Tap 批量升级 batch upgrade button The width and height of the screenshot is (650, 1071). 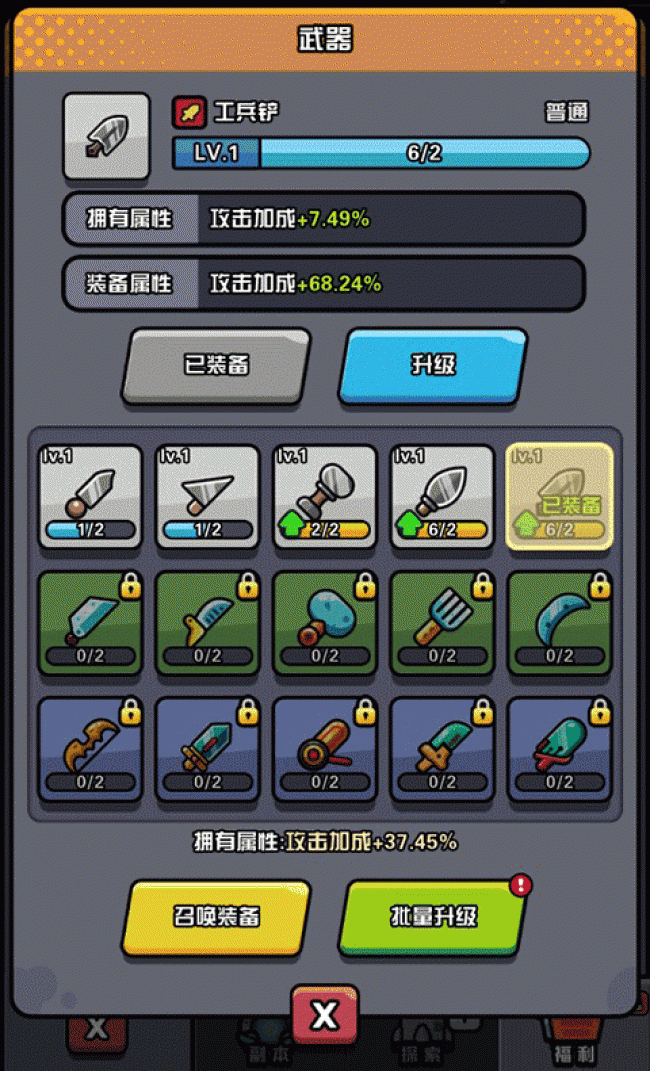(433, 916)
